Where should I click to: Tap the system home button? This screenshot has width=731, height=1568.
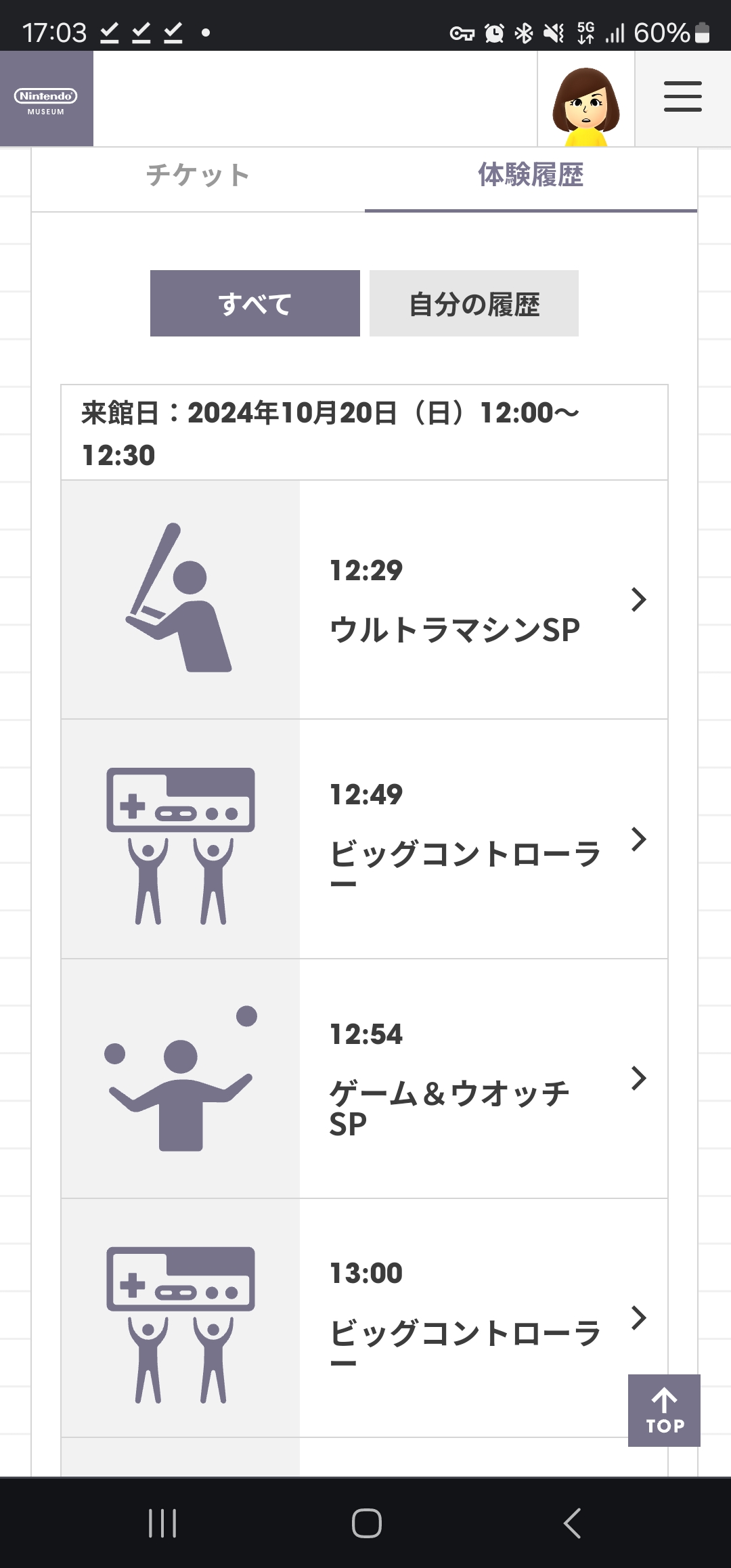click(x=366, y=1523)
